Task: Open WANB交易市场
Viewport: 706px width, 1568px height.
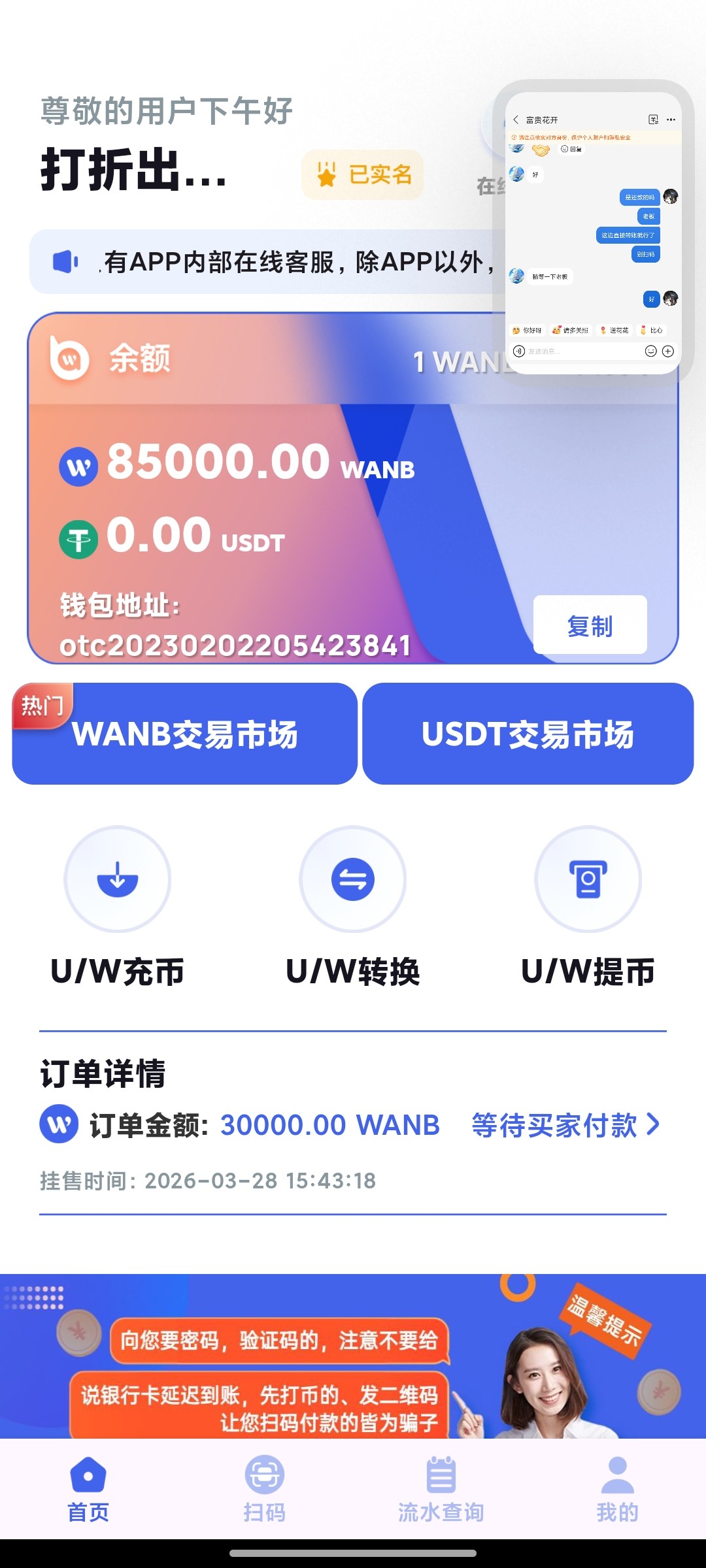Action: 184,734
